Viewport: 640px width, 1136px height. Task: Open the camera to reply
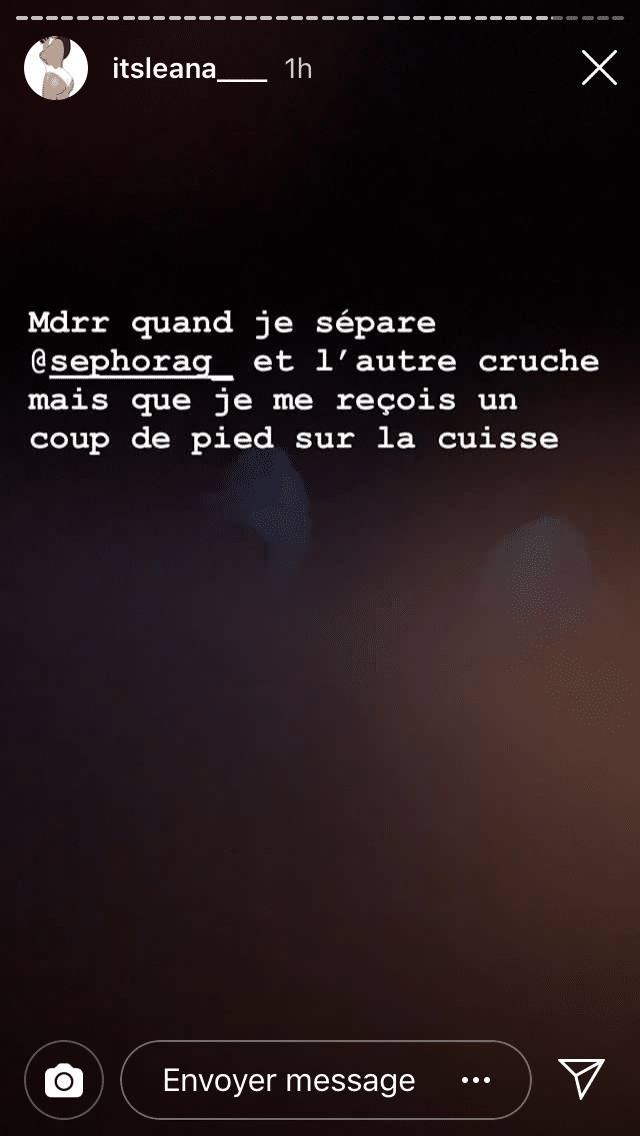(x=64, y=1080)
